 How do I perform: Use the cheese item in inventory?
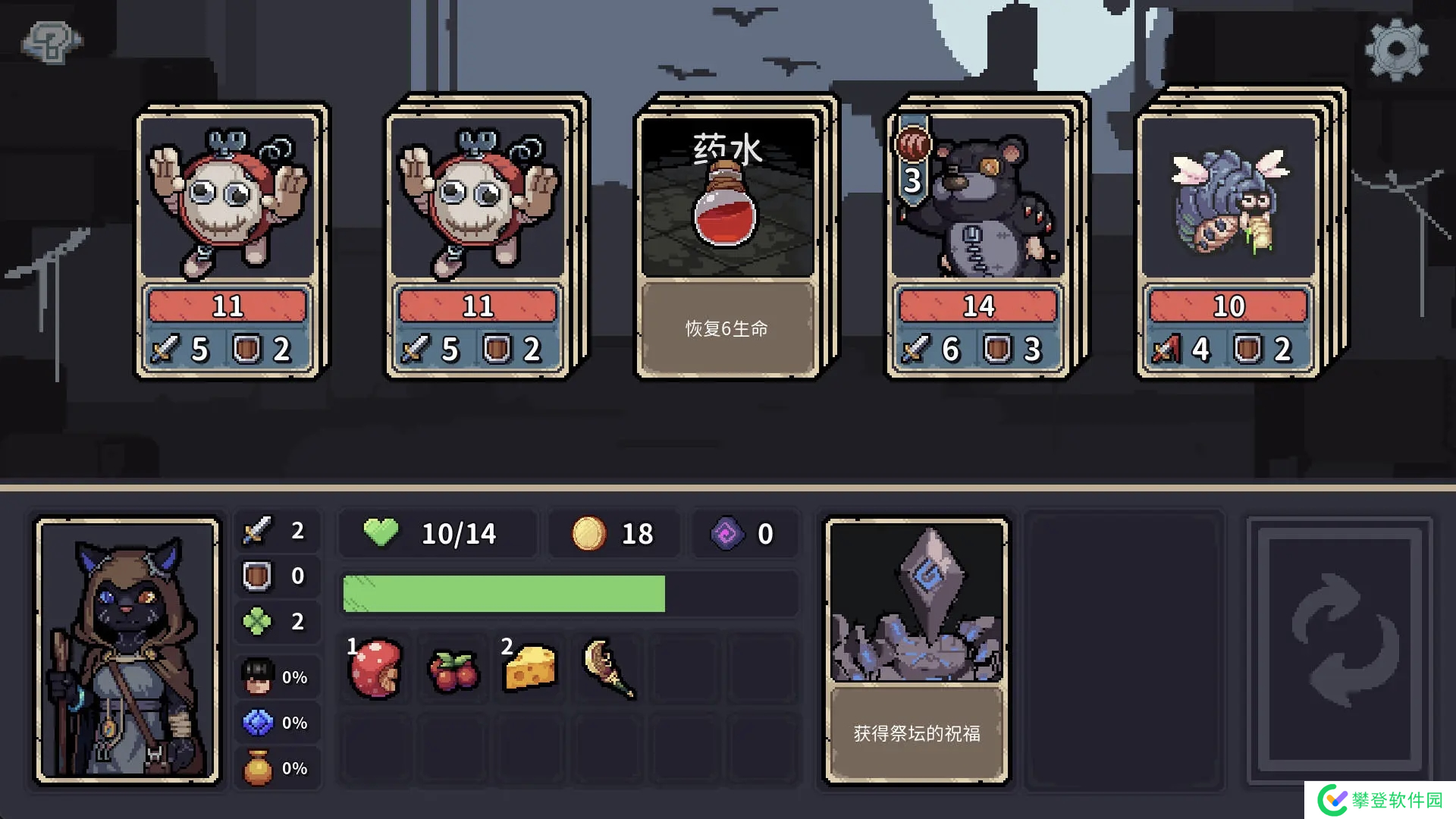click(530, 669)
